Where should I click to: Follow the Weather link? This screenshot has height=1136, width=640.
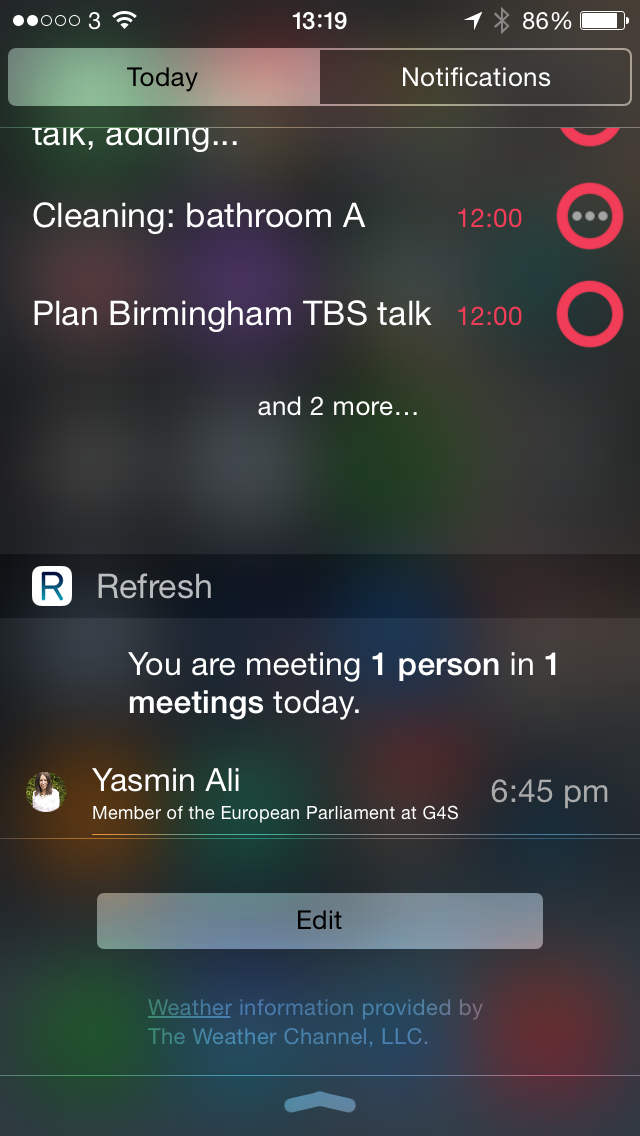coord(189,1008)
